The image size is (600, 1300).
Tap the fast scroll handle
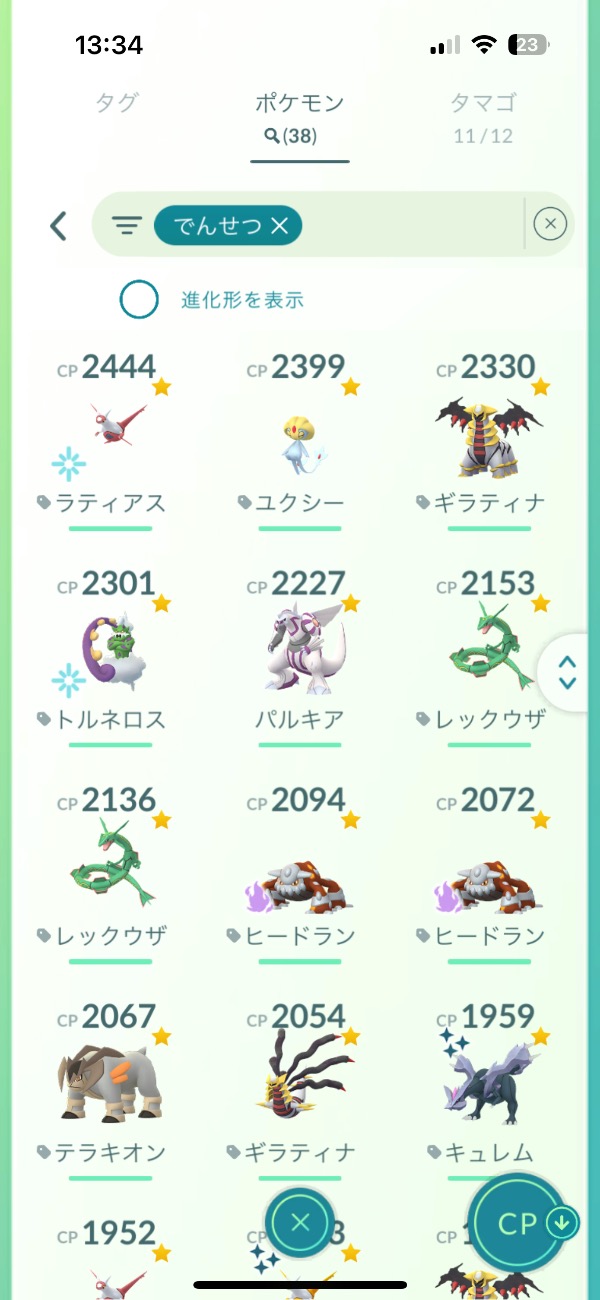coord(567,671)
